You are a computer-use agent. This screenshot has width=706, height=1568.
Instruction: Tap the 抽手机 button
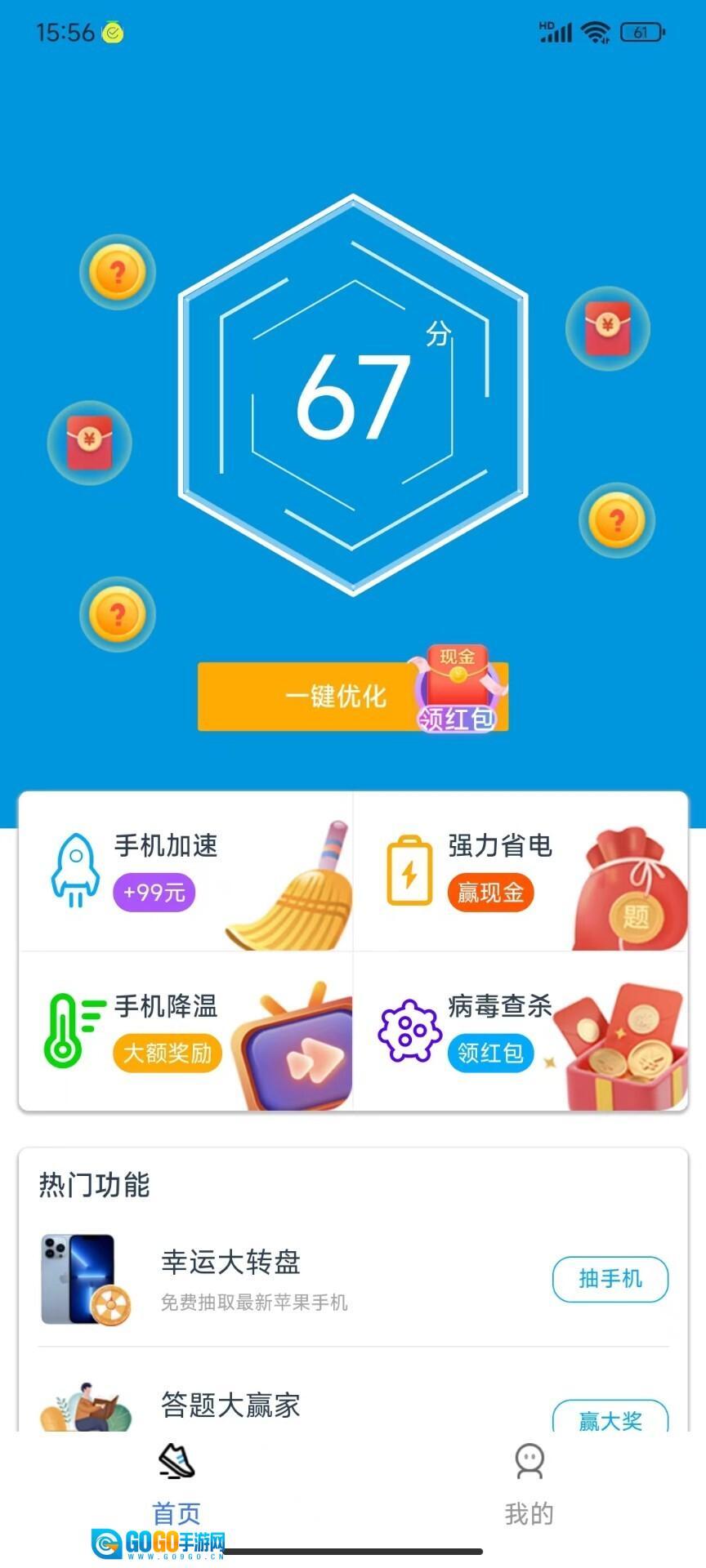tap(610, 1279)
